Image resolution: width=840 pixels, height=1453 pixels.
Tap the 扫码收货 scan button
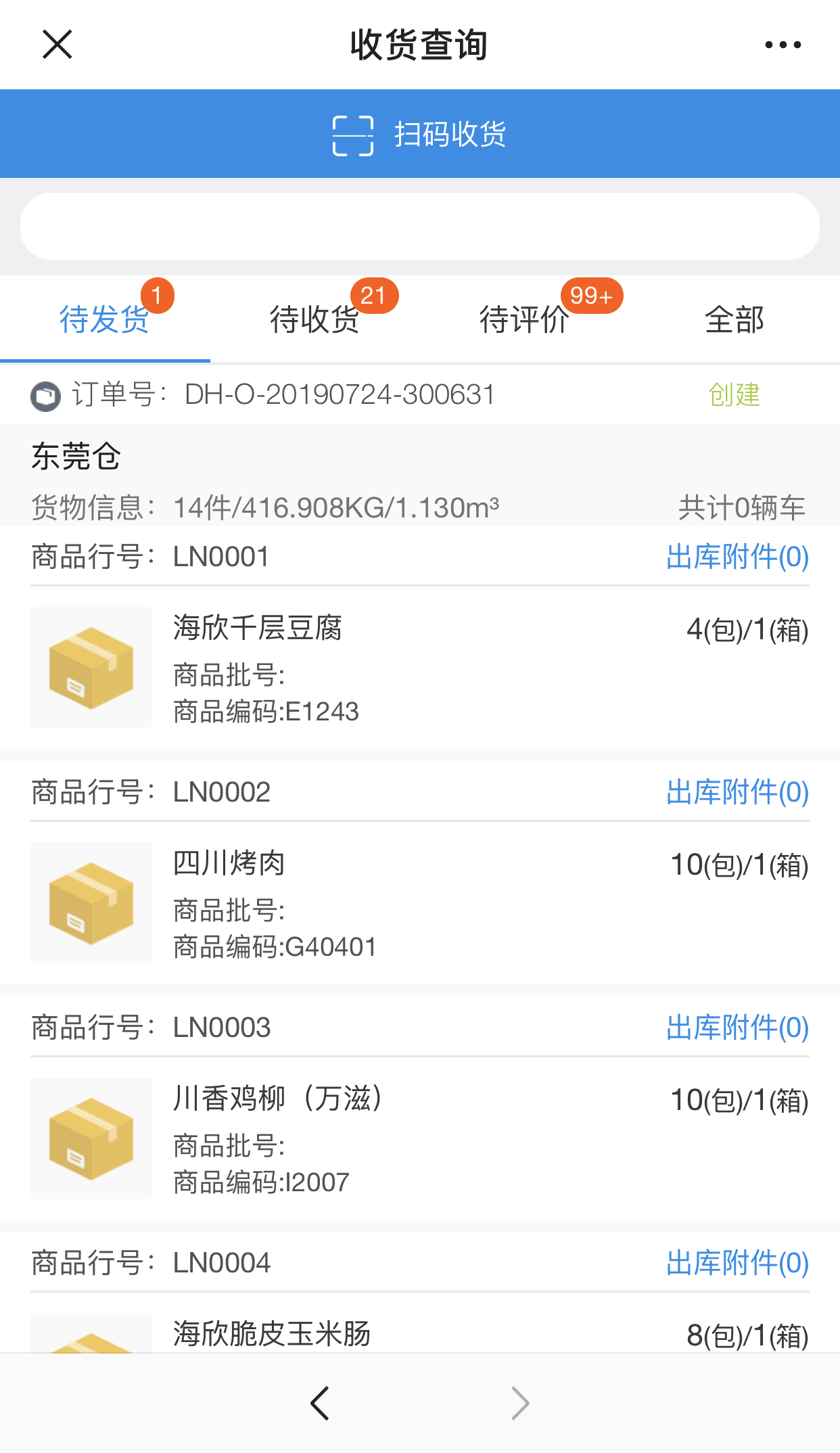click(x=420, y=134)
